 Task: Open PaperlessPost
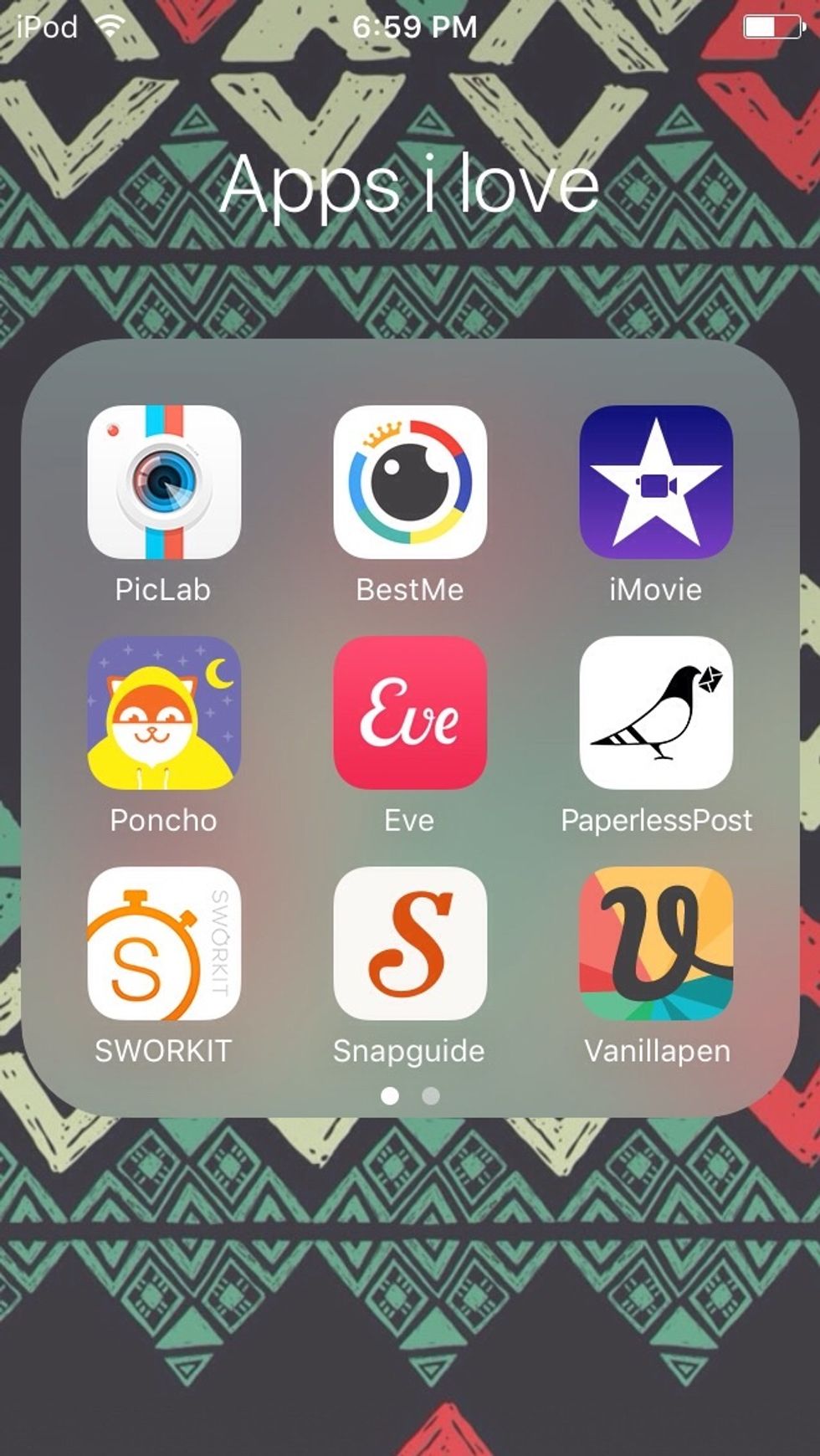[656, 713]
